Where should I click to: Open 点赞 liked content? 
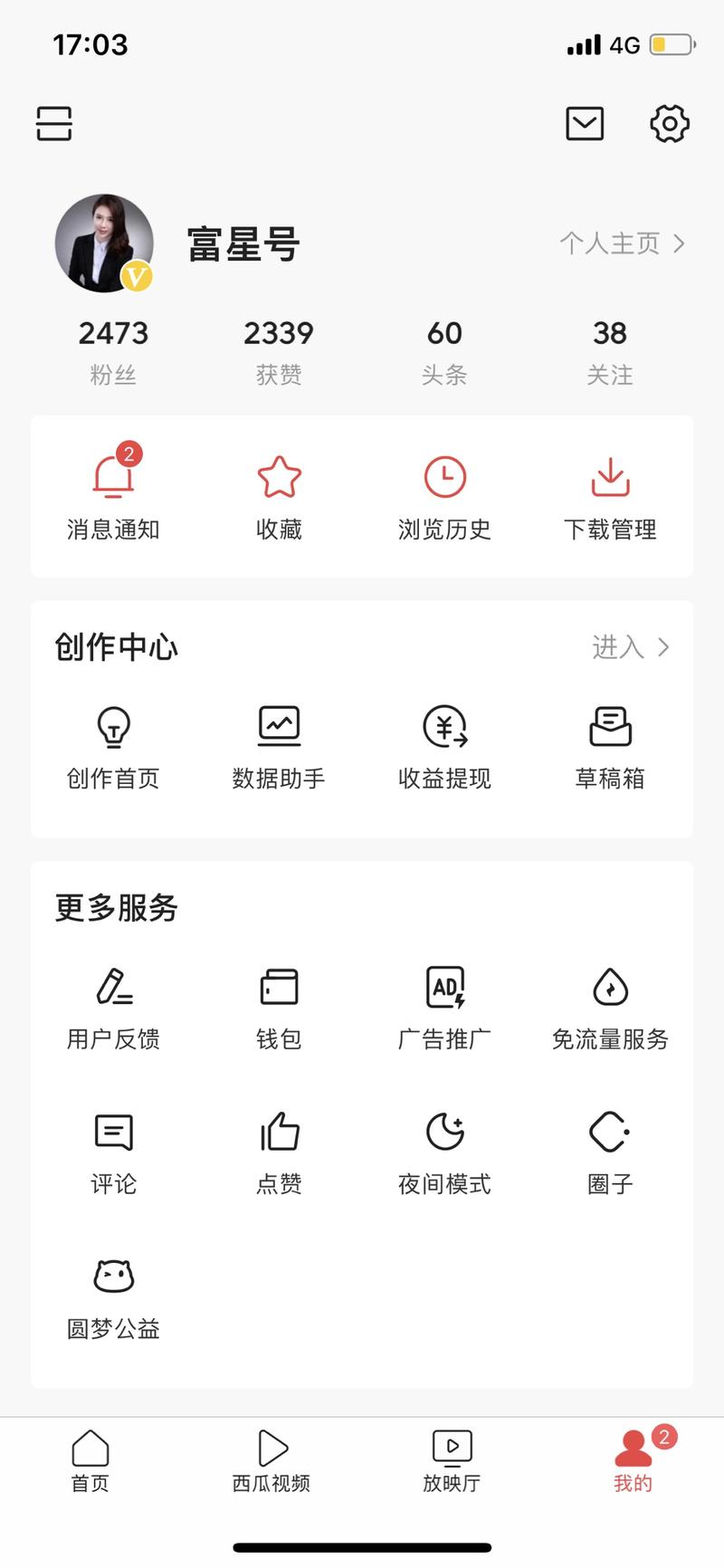pos(279,1148)
